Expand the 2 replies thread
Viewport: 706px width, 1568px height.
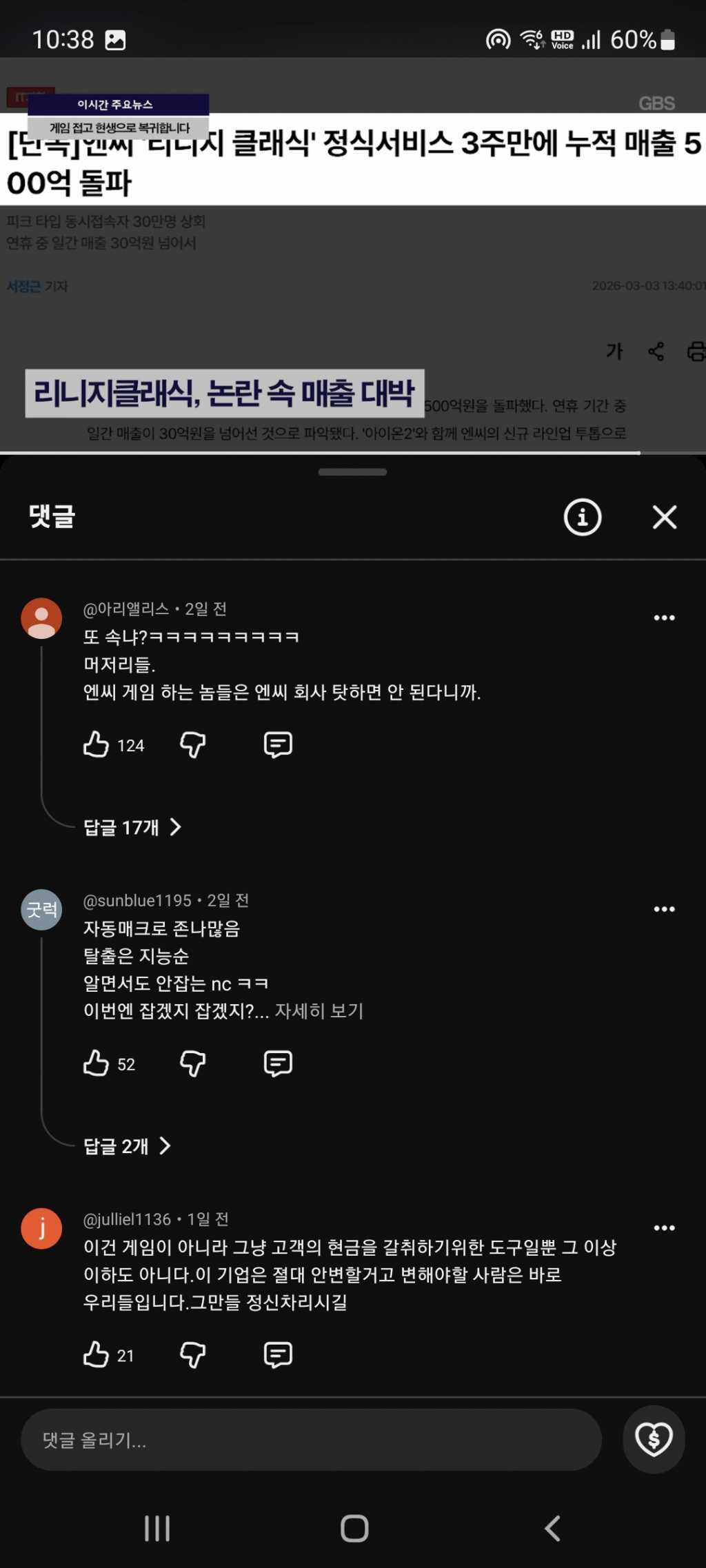tap(127, 1146)
